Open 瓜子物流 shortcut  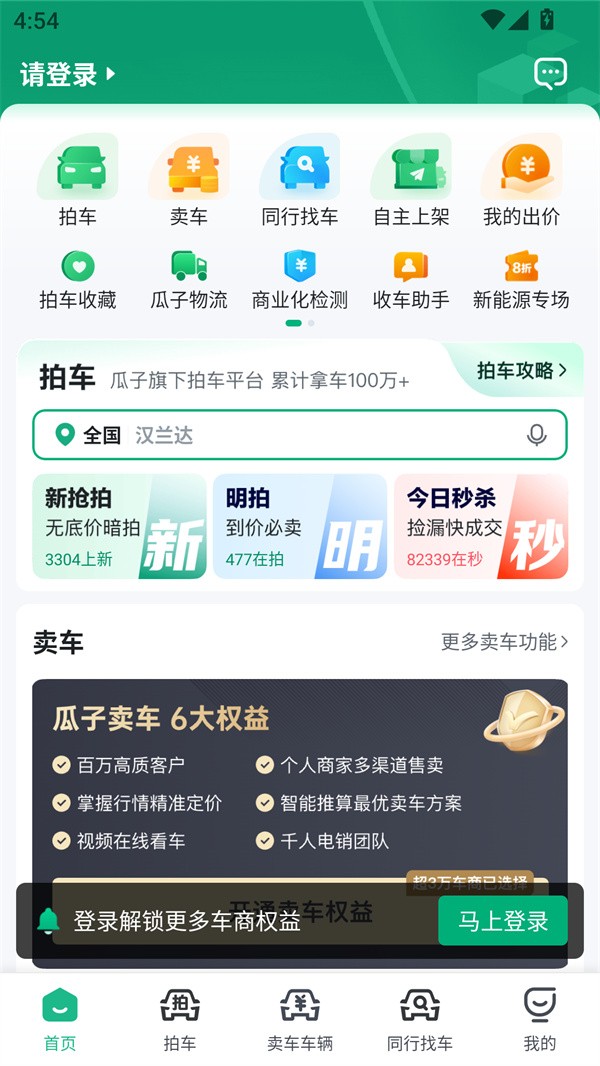pos(189,280)
